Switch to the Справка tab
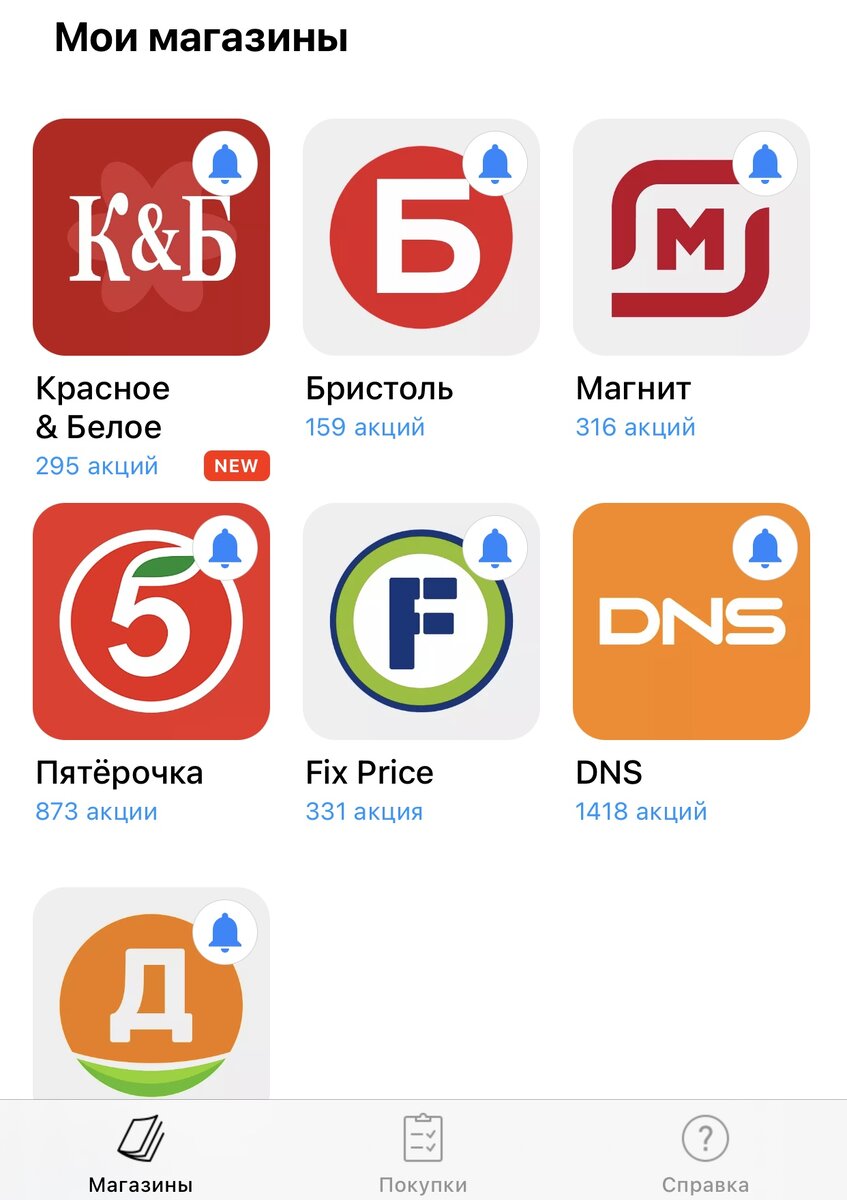The image size is (847, 1200). 705,1153
